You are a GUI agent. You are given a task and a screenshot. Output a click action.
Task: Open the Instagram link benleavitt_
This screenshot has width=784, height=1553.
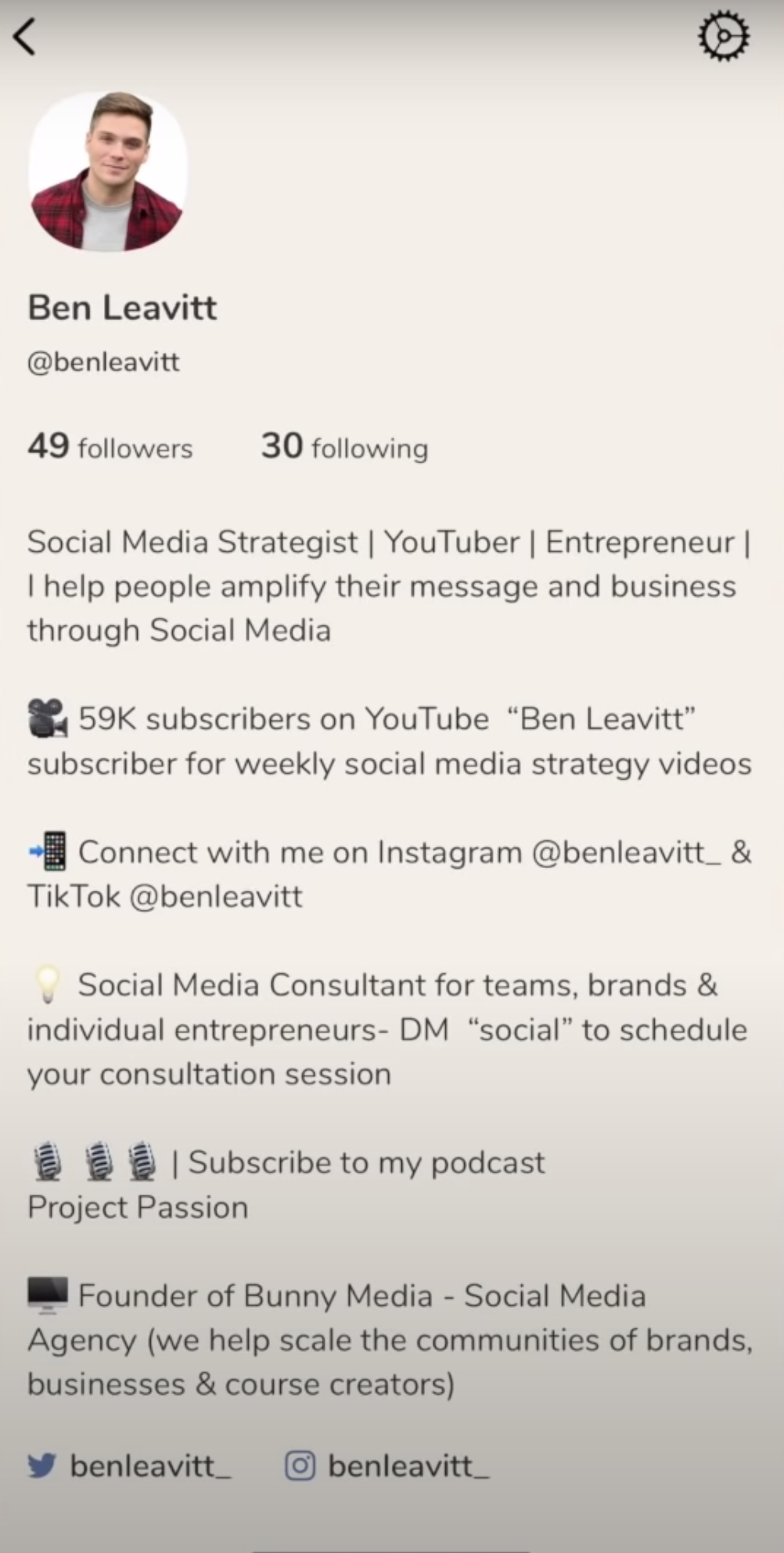click(387, 1465)
